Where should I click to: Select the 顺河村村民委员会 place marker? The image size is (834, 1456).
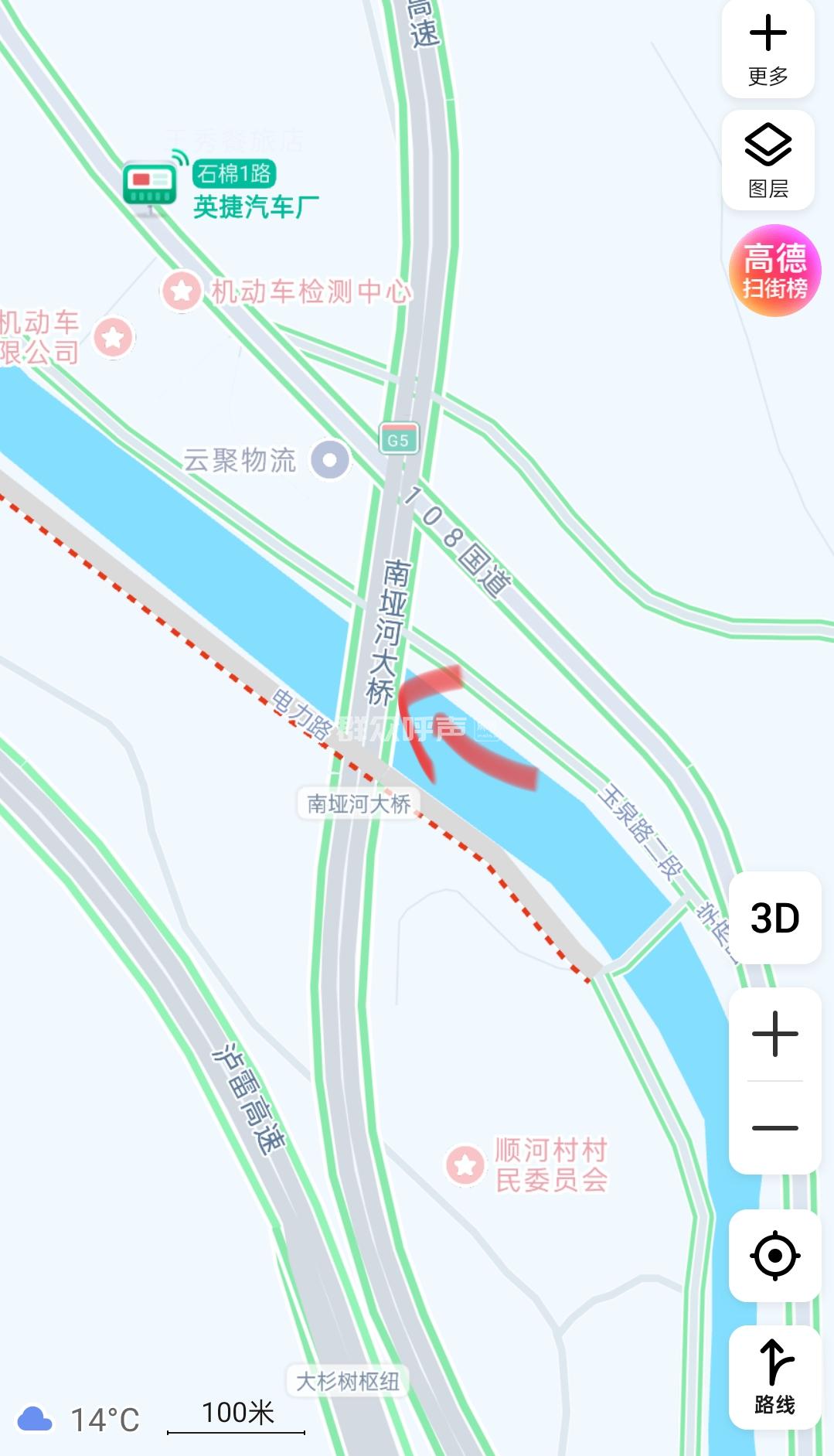[x=465, y=1164]
